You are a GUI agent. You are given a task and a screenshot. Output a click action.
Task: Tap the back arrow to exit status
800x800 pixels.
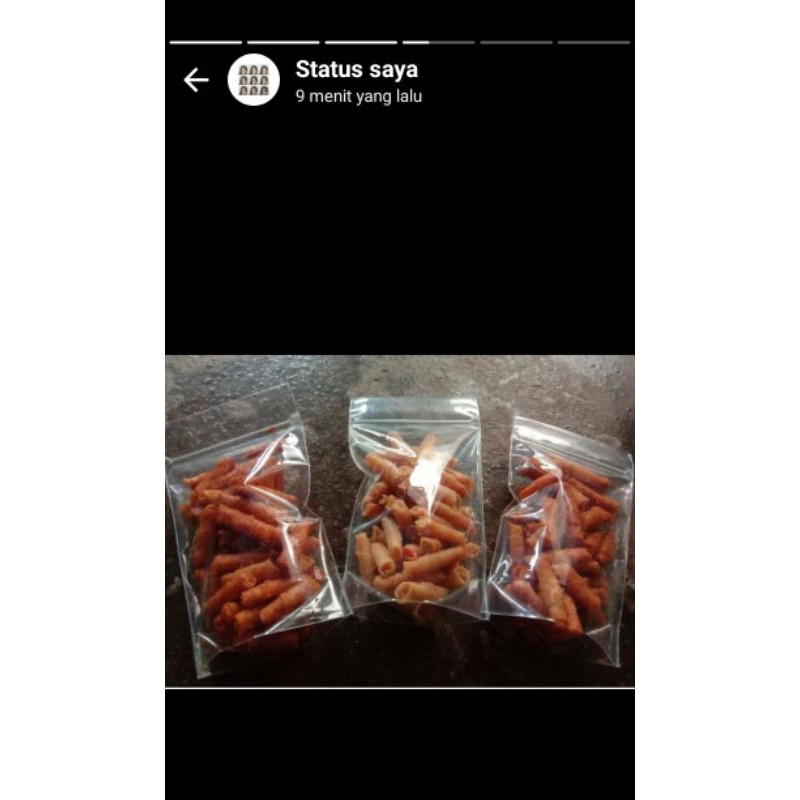pyautogui.click(x=196, y=80)
